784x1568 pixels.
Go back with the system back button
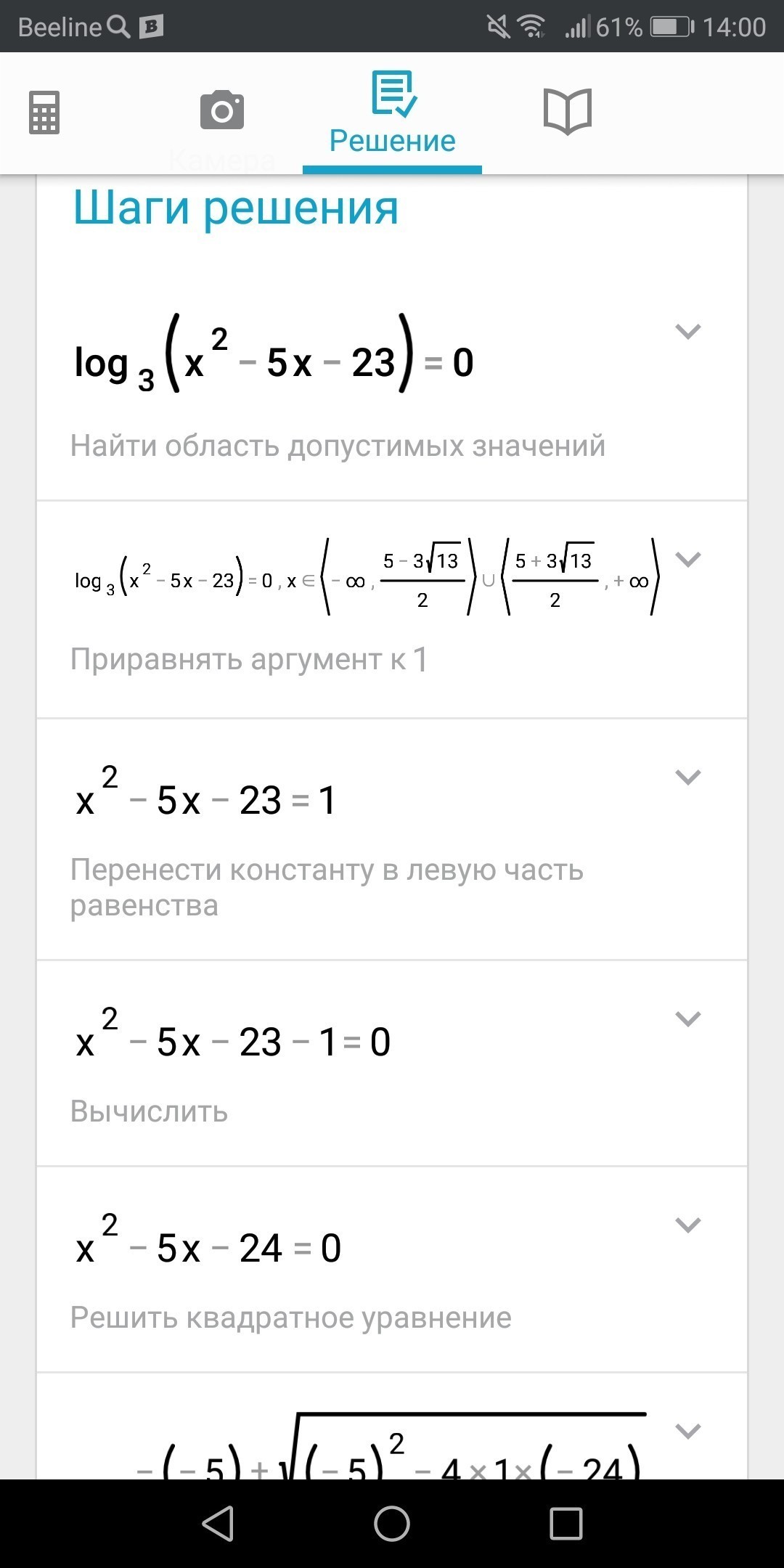(x=218, y=1523)
